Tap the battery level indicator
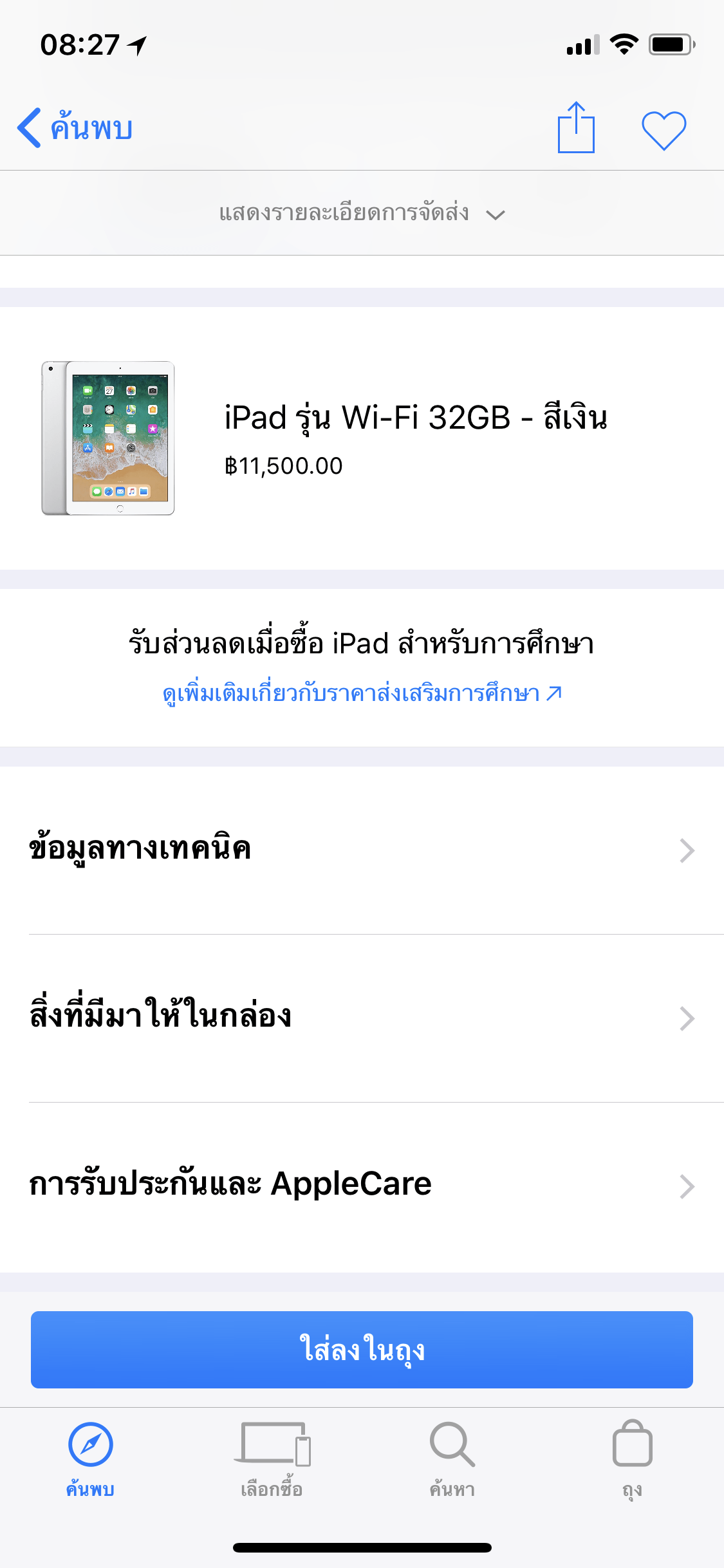Screen dimensions: 724x1568 pyautogui.click(x=671, y=44)
